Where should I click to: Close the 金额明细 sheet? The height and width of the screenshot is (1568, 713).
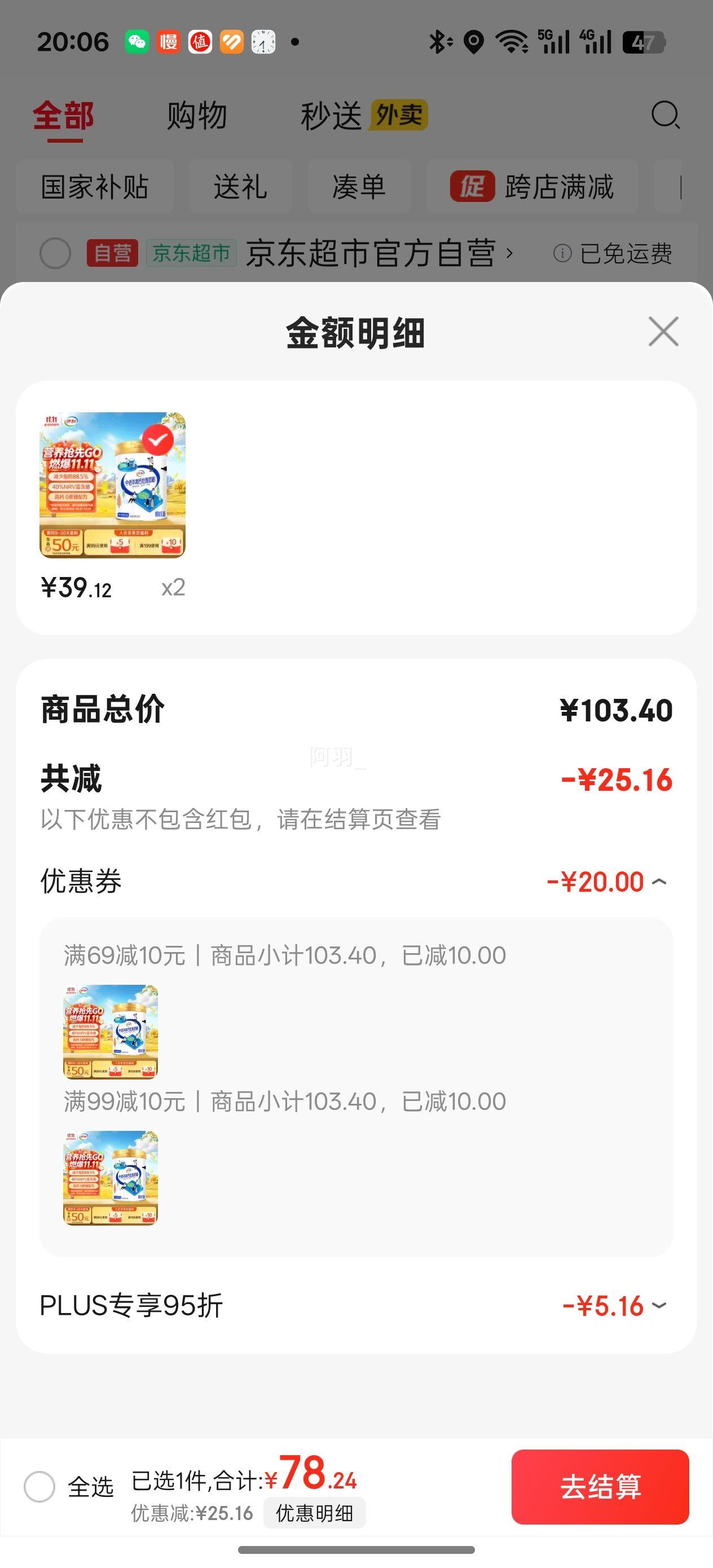[663, 332]
